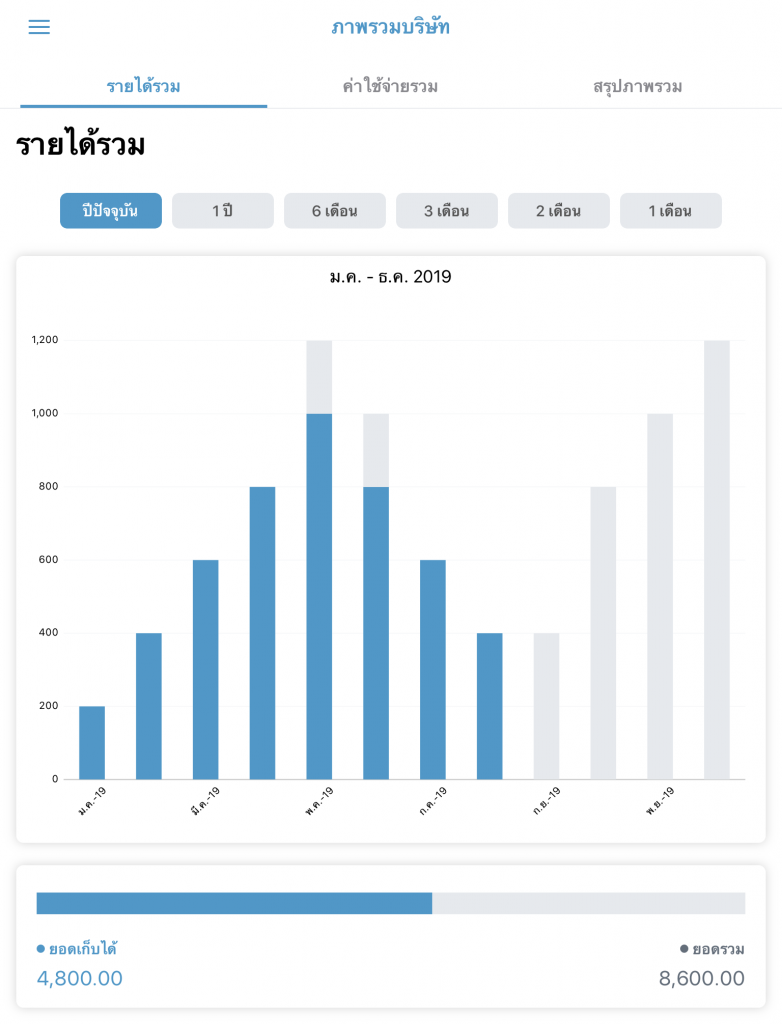Filter the chart to 6 เดือน

[335, 211]
